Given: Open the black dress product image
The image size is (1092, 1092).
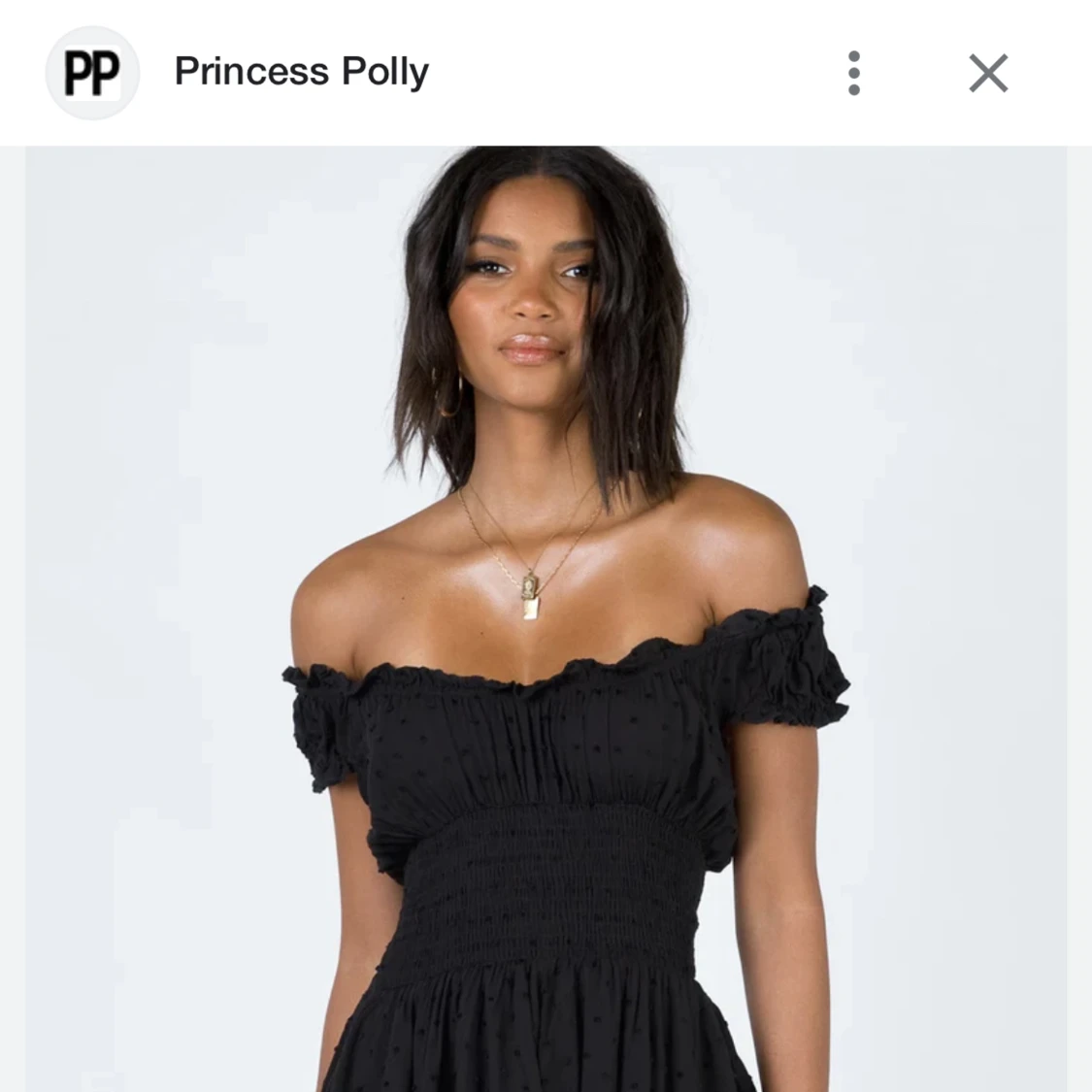Looking at the screenshot, I should [546, 619].
